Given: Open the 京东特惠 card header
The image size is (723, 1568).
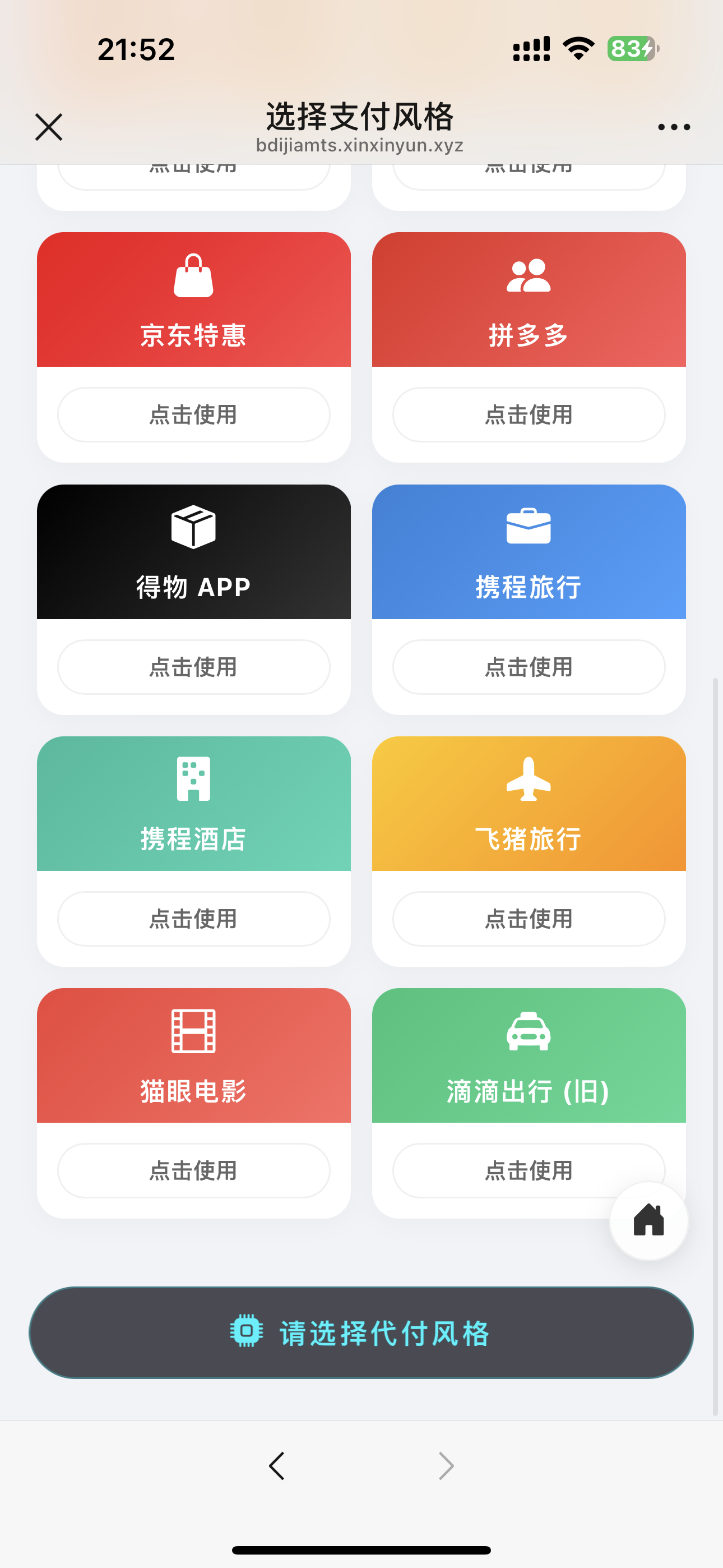Looking at the screenshot, I should tap(193, 299).
